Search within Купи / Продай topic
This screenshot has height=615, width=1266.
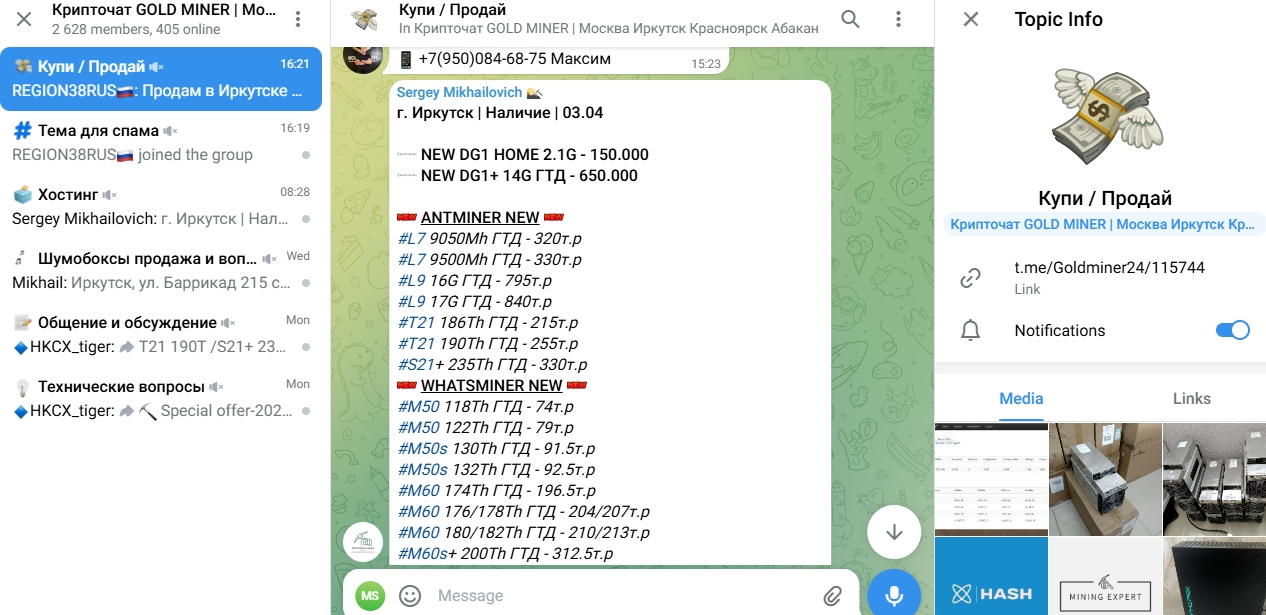850,19
